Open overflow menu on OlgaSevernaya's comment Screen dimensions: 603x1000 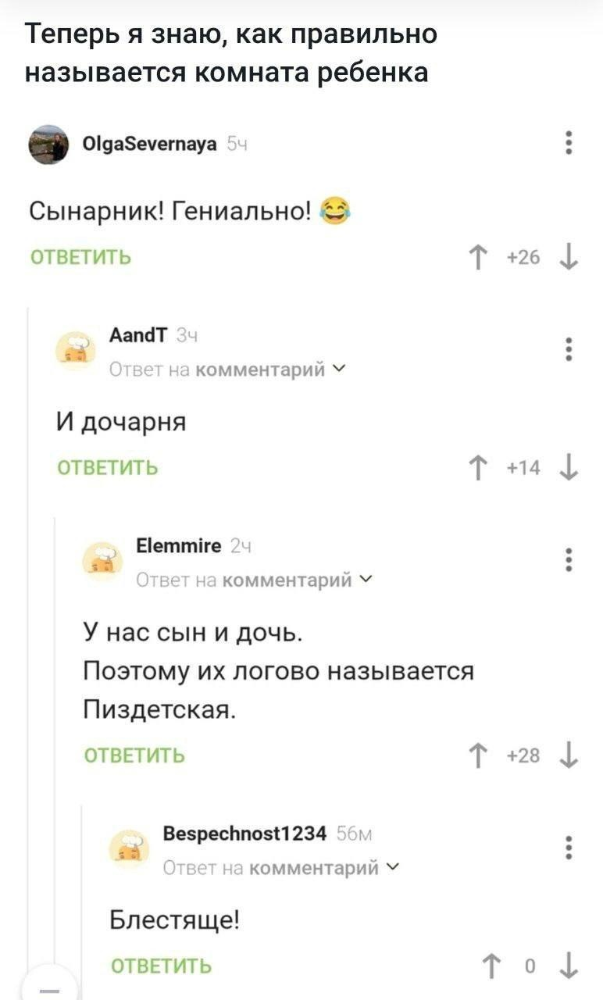(569, 143)
